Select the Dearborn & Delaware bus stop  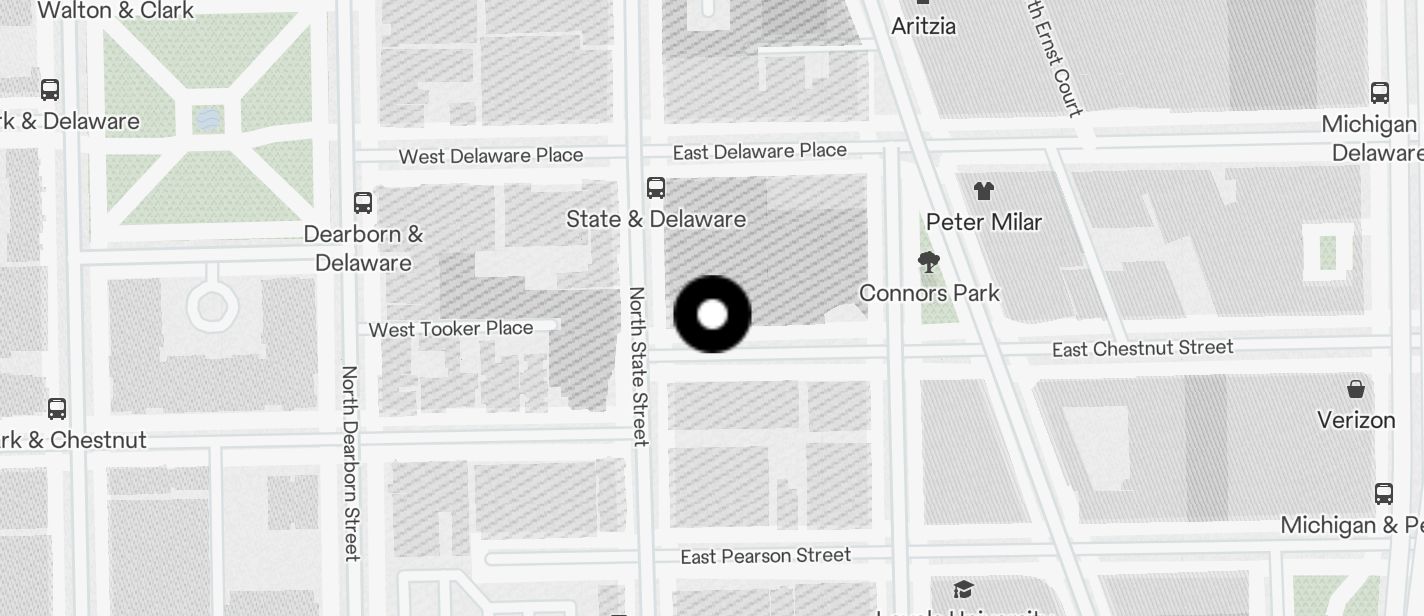tap(363, 203)
